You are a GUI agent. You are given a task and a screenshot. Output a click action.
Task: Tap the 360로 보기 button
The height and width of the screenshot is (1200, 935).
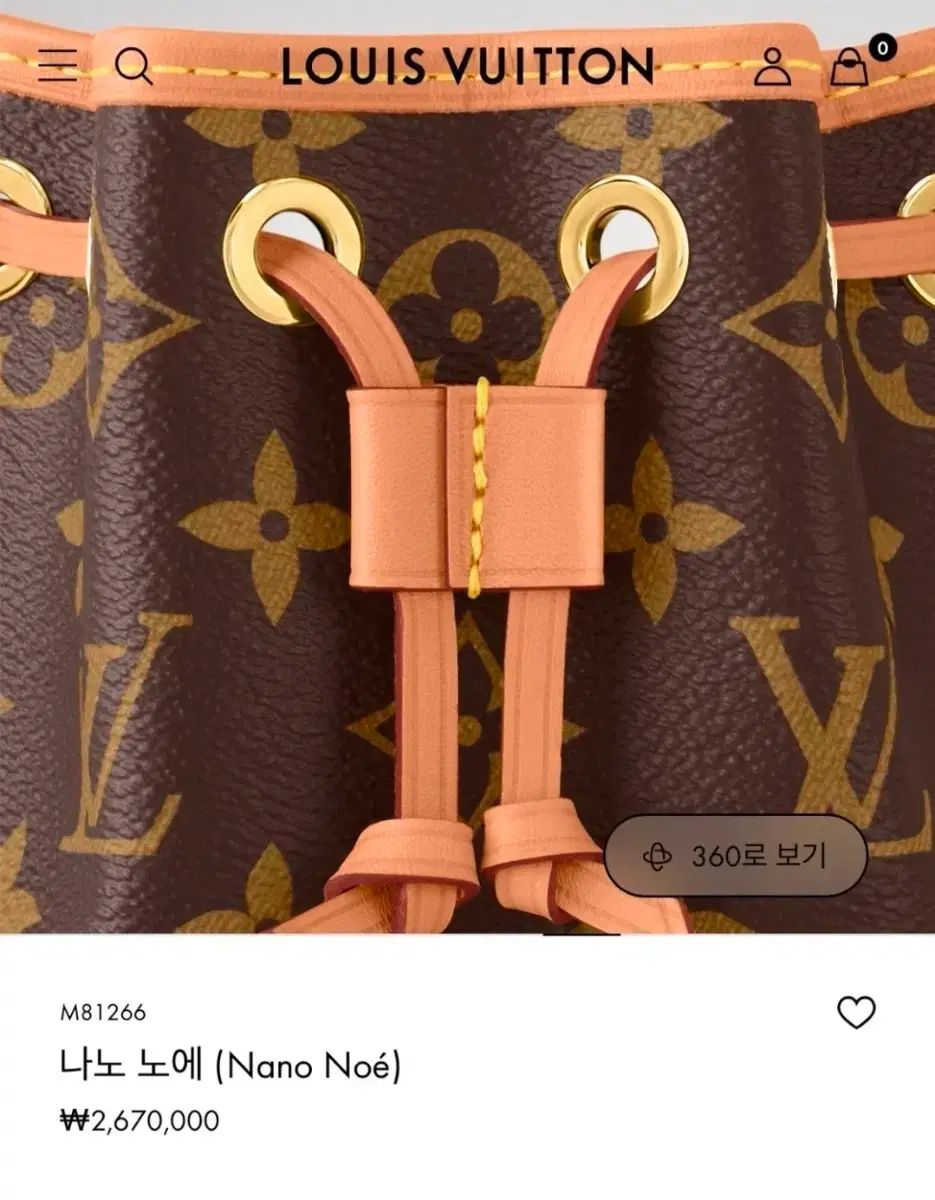coord(735,856)
